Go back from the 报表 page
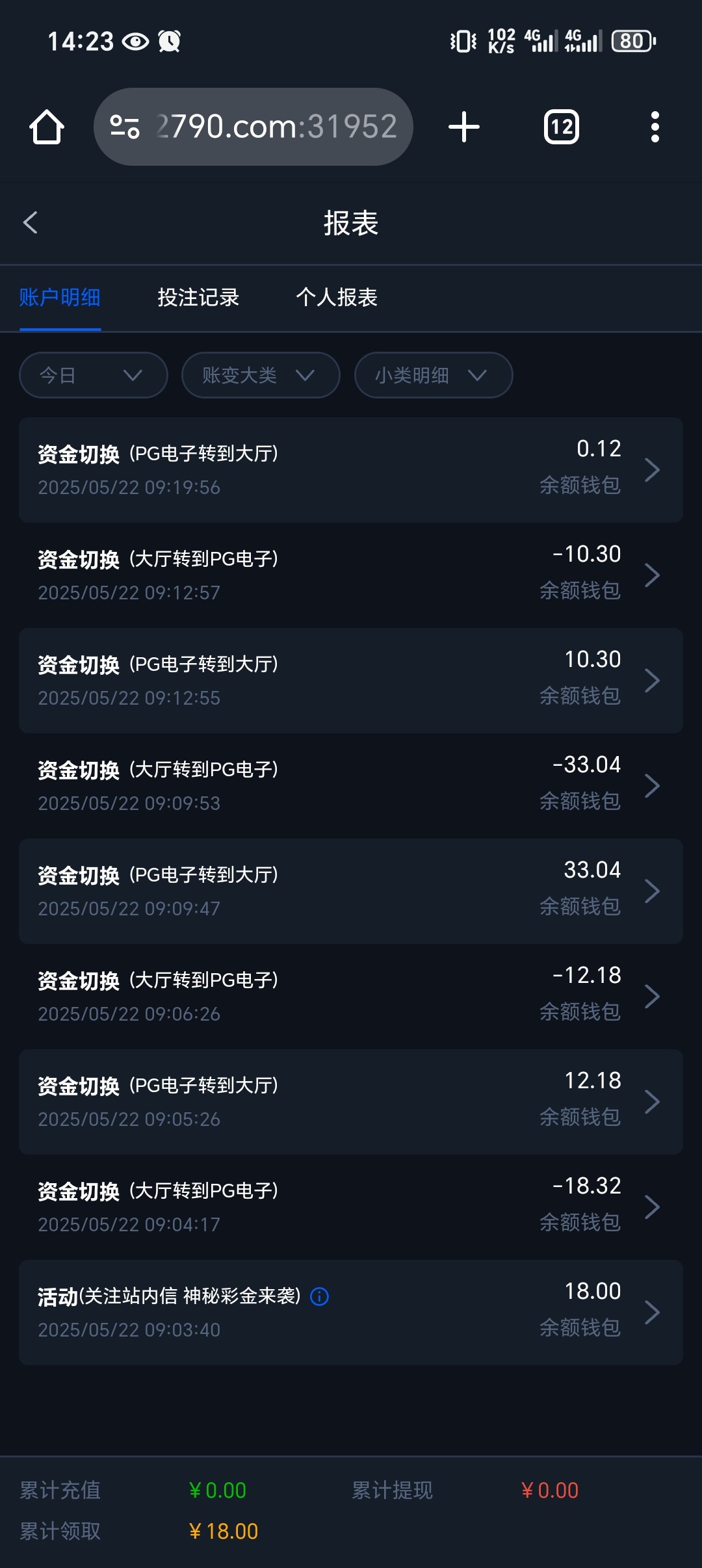This screenshot has height=1568, width=702. [31, 222]
